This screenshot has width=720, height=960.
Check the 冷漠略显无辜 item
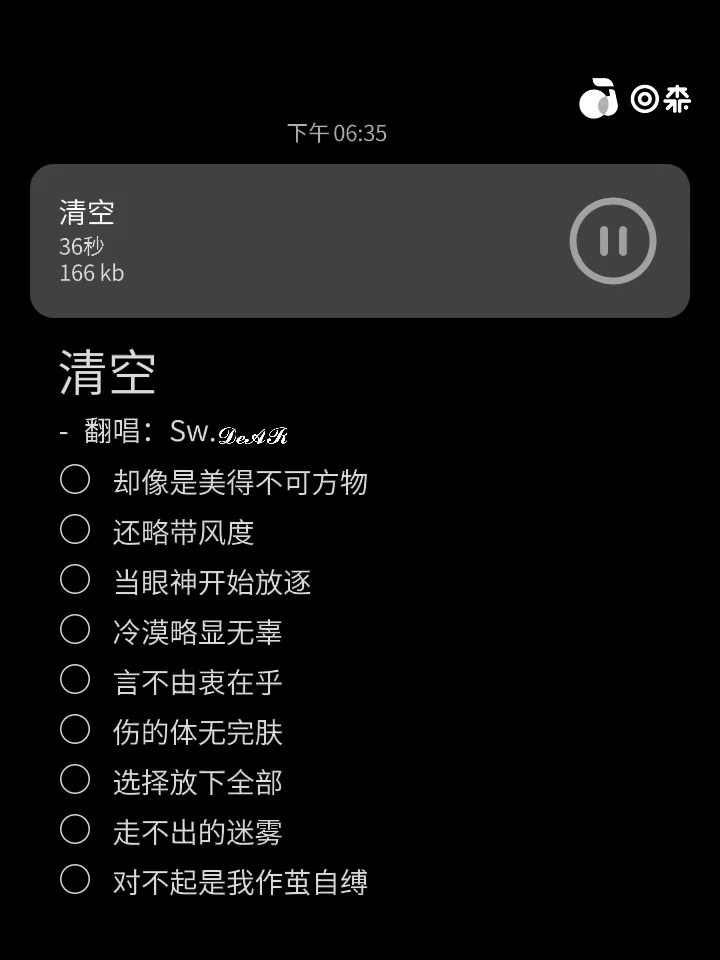75,629
